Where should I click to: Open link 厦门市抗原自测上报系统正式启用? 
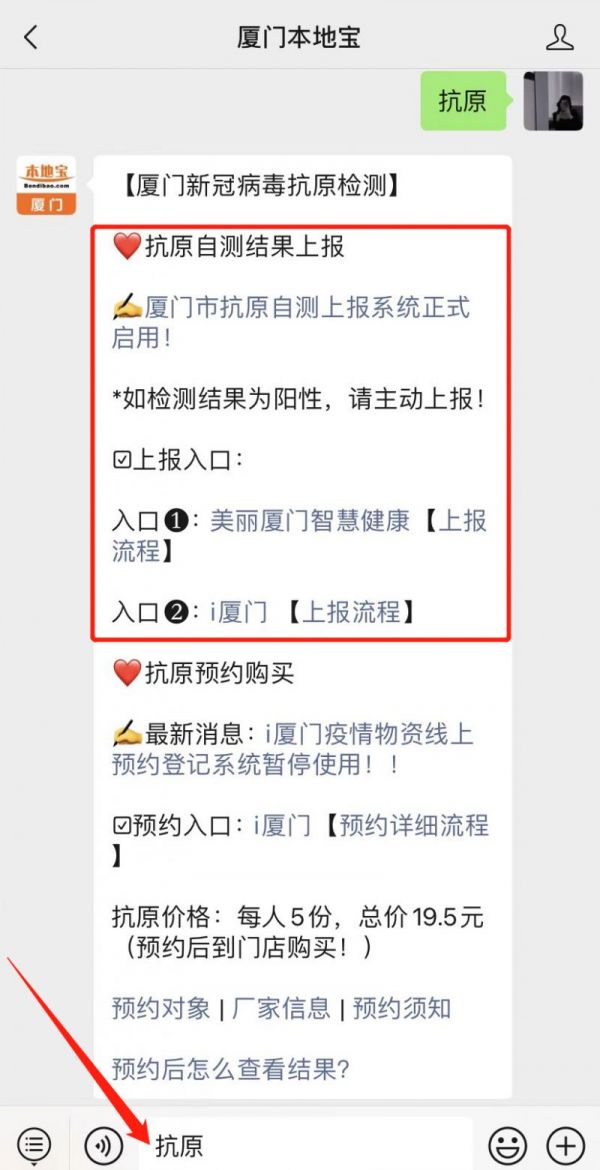pos(291,322)
